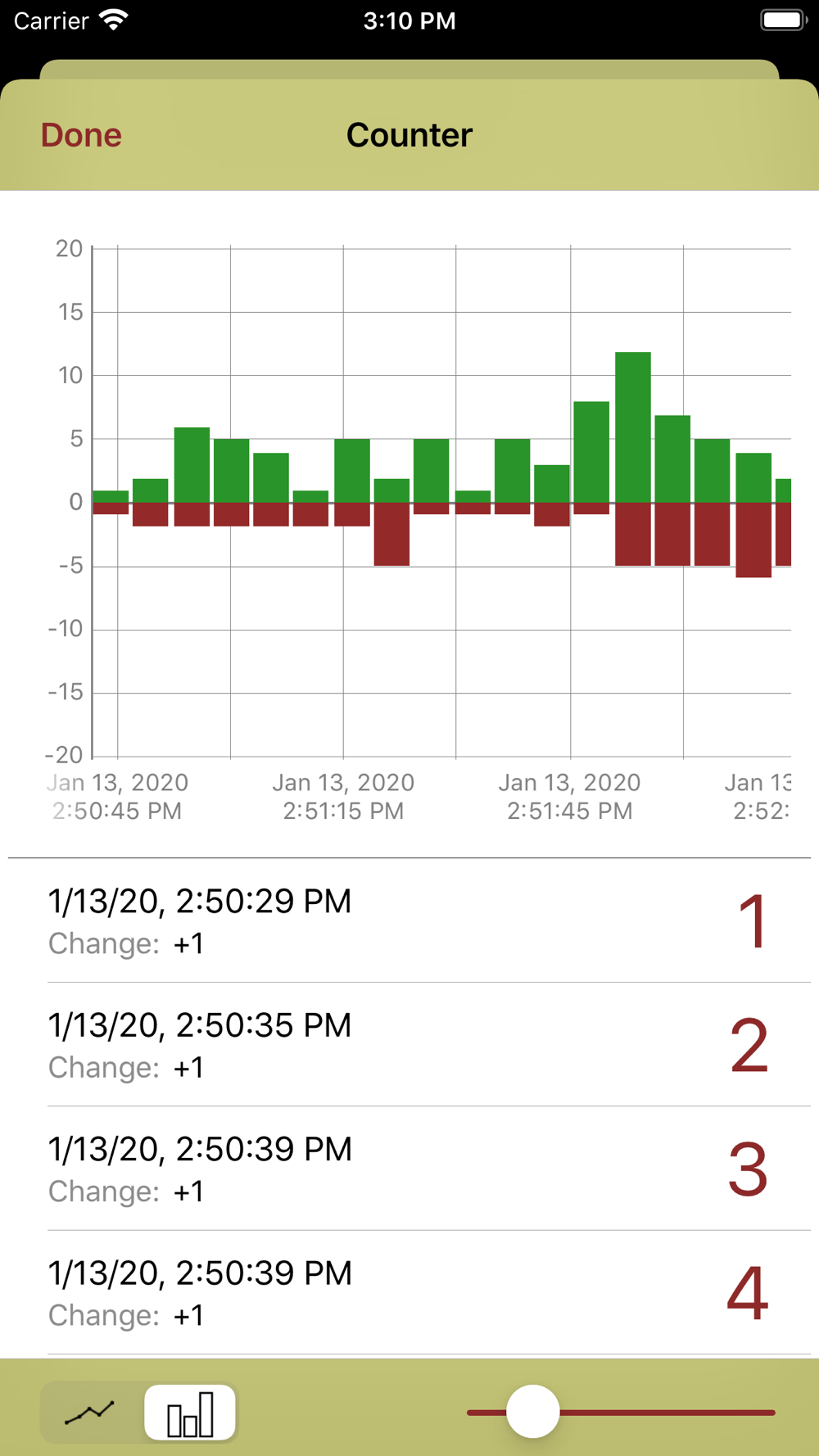This screenshot has height=1456, width=819.
Task: Switch to the line chart view
Action: click(x=90, y=1413)
